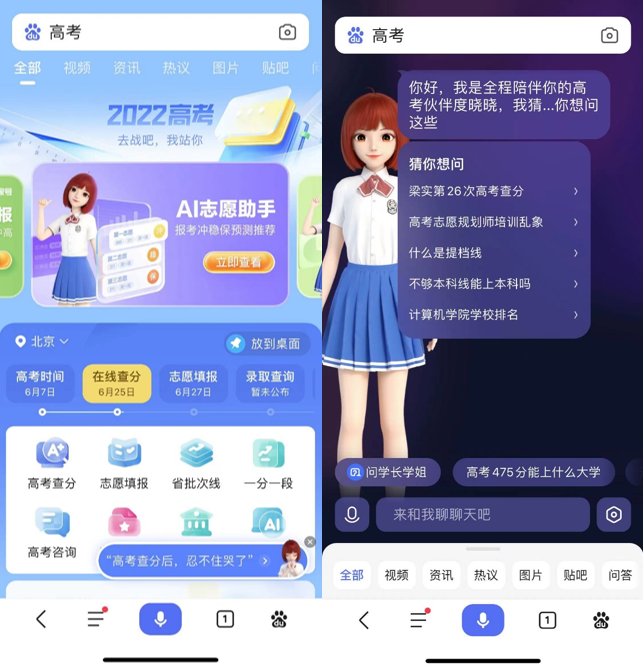Select 高考时间 6月7日 on the timeline
This screenshot has width=643, height=668.
[40, 384]
